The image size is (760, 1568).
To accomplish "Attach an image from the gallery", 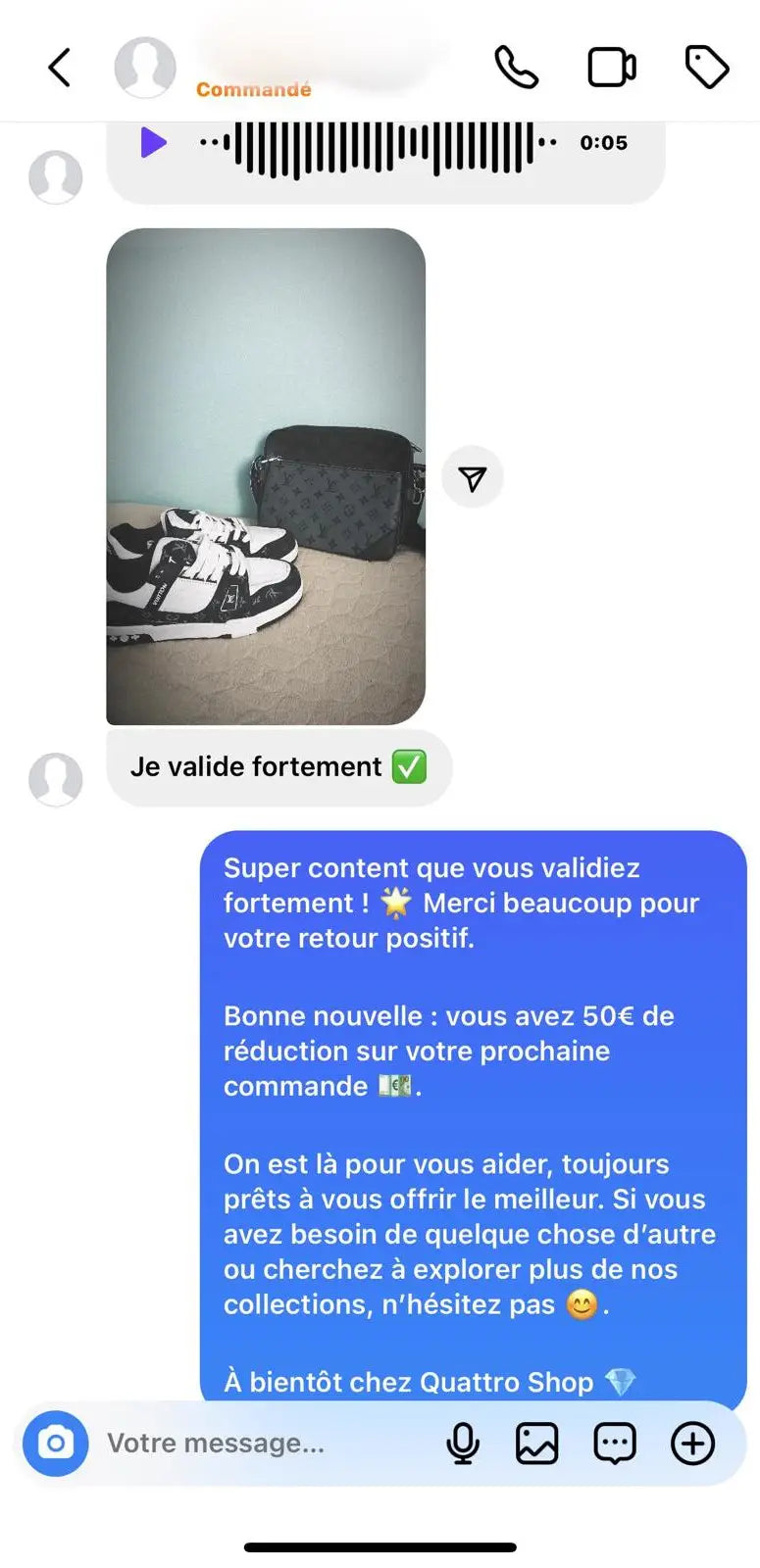I will [x=537, y=1444].
